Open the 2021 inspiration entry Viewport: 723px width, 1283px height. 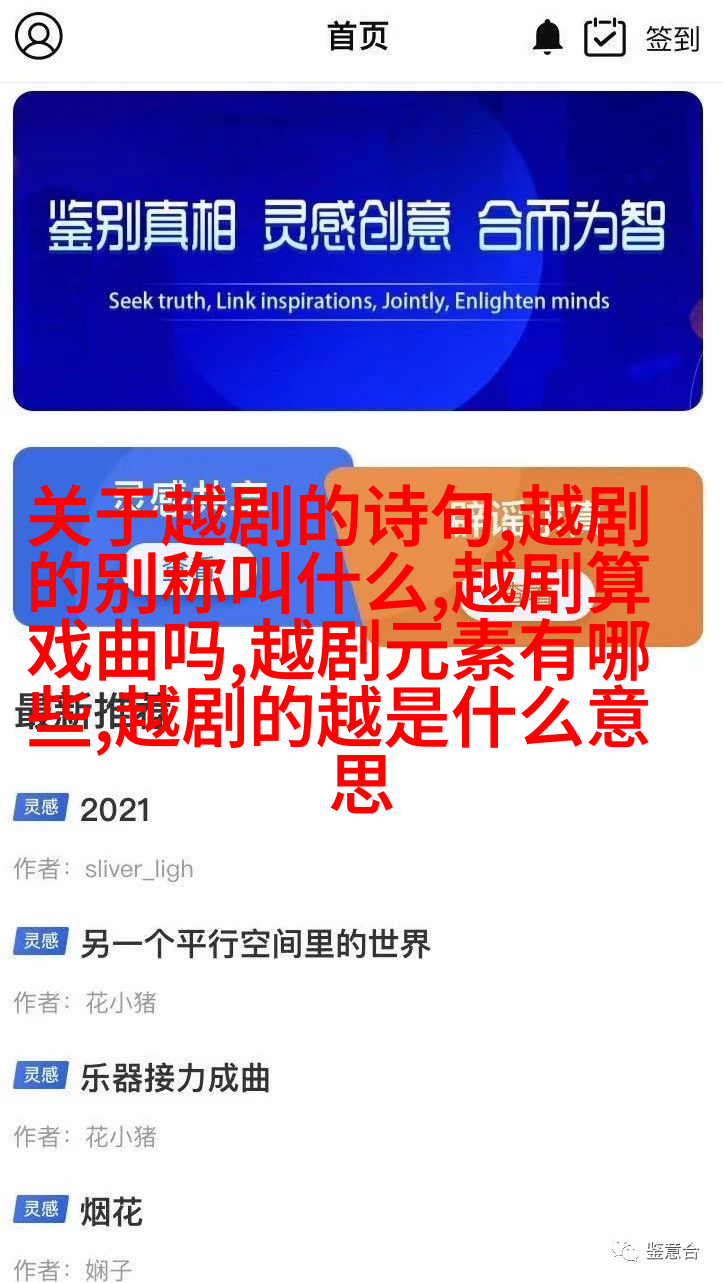[x=115, y=809]
